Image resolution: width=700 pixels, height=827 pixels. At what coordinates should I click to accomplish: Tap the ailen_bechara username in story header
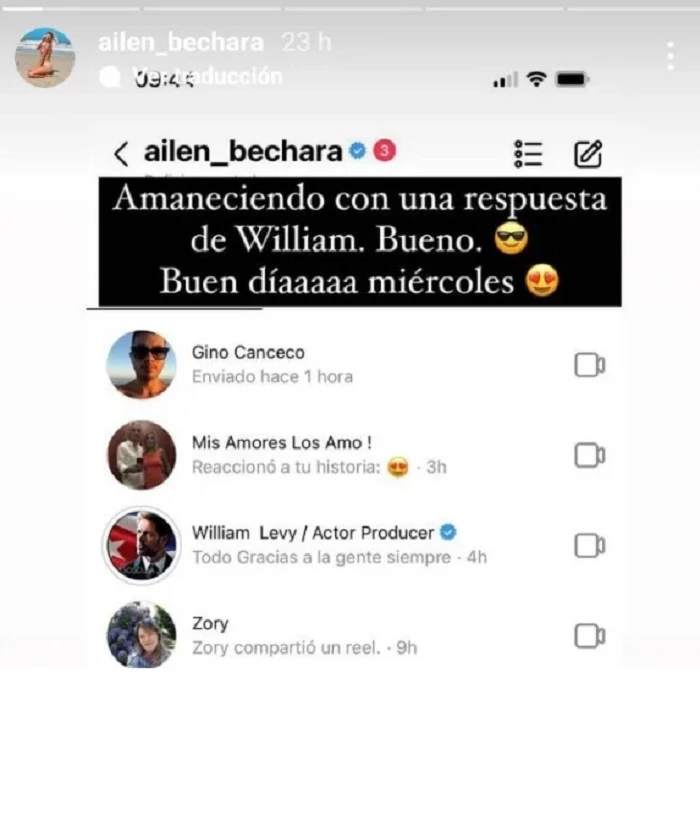pyautogui.click(x=181, y=43)
